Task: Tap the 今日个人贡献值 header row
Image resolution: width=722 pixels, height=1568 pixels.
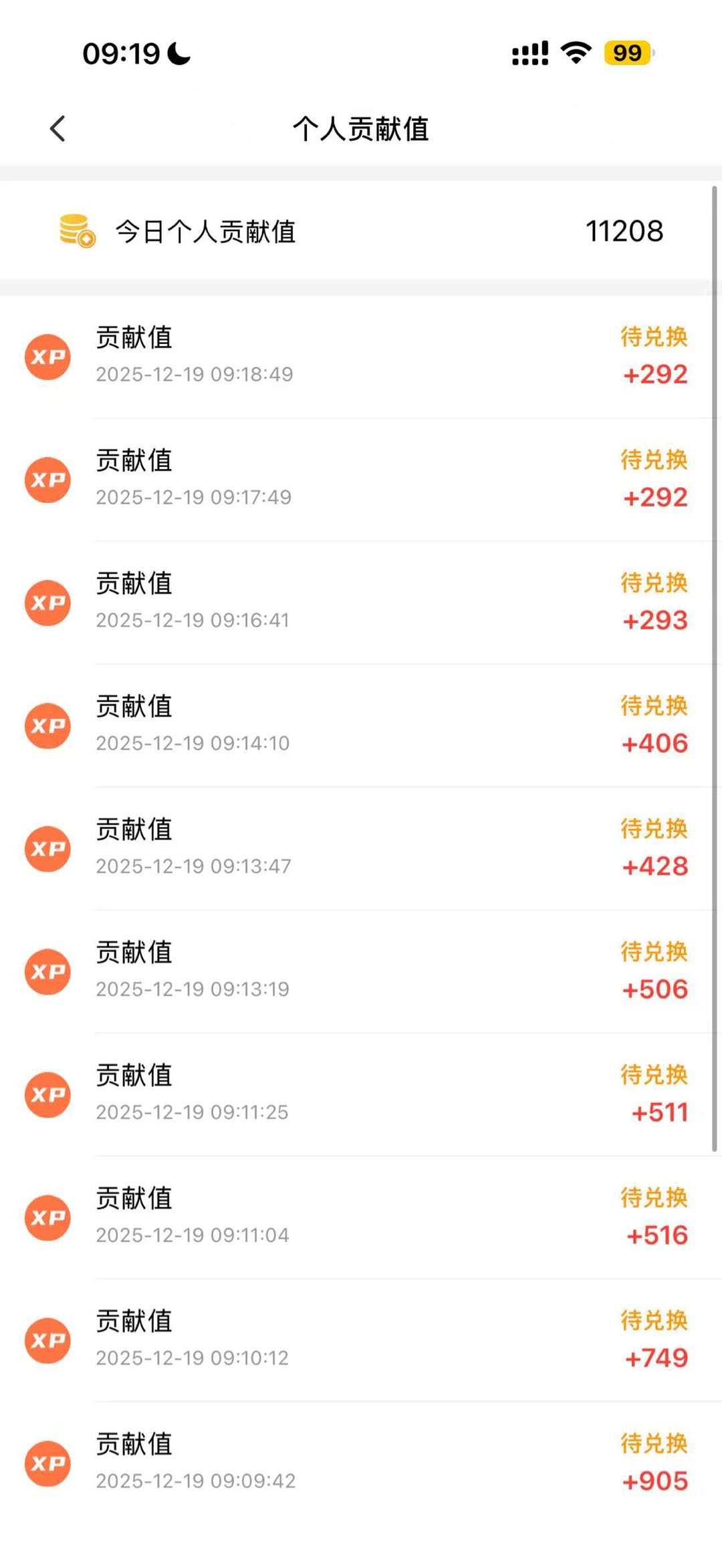Action: click(x=361, y=231)
